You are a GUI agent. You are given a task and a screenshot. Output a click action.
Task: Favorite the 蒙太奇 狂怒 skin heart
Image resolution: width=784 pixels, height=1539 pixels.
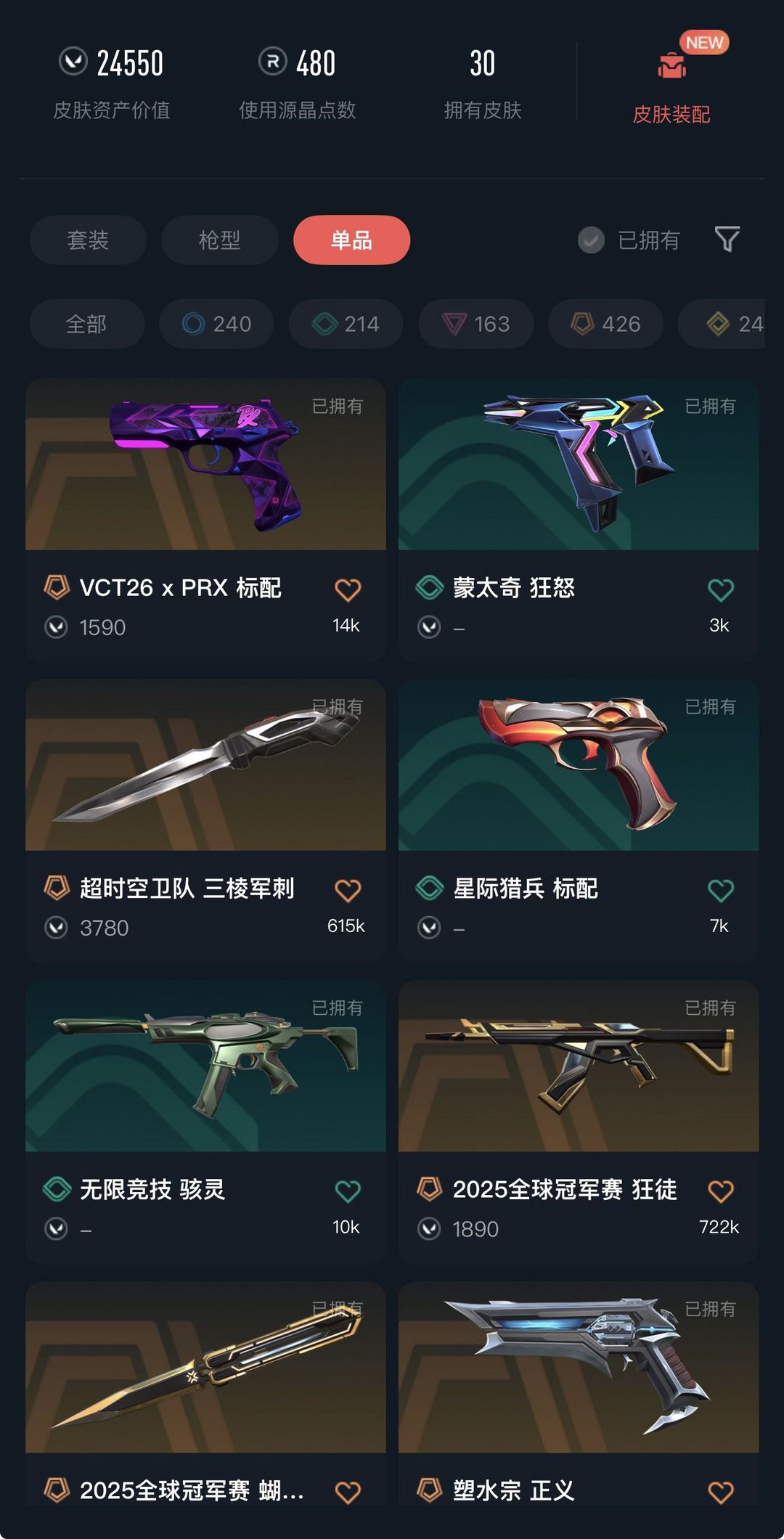tap(719, 589)
